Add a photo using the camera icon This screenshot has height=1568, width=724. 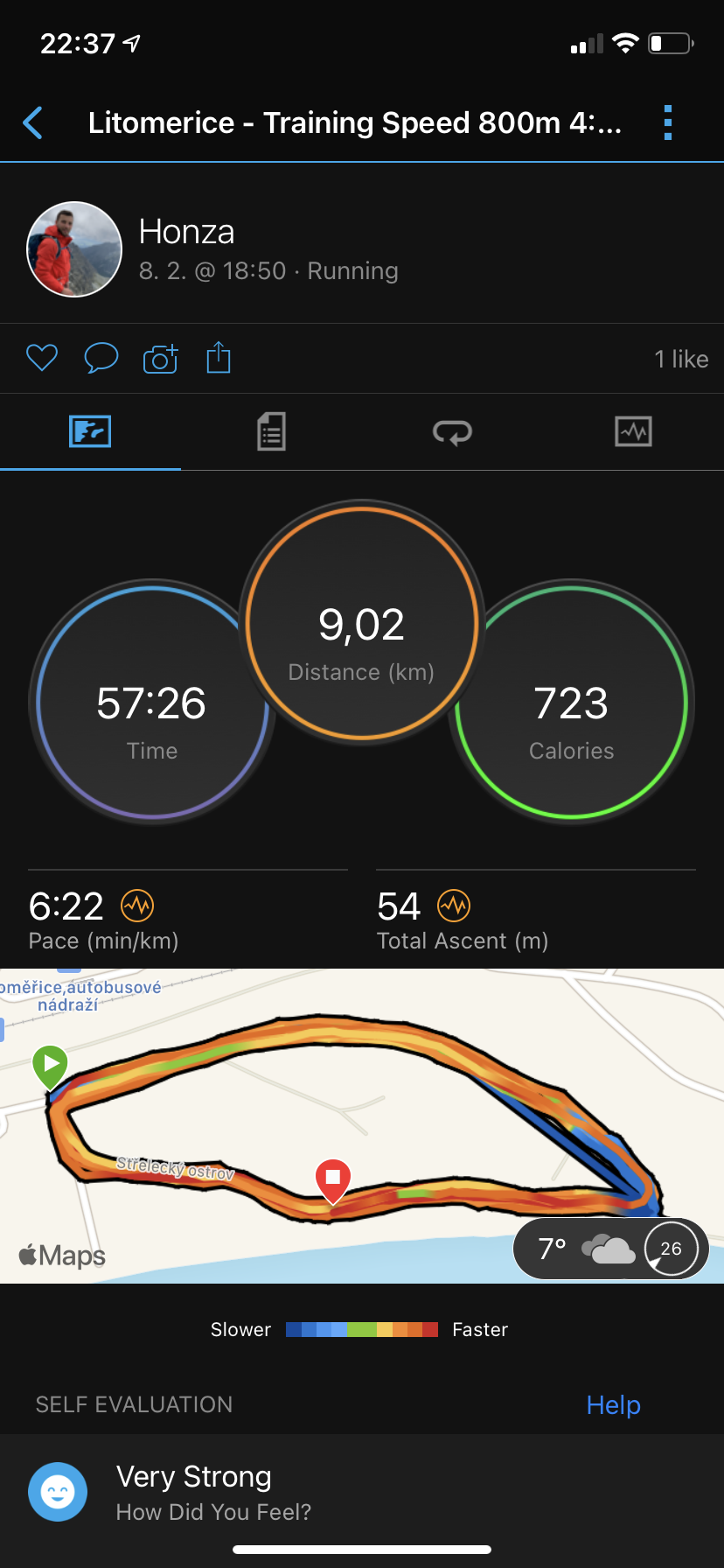click(161, 358)
